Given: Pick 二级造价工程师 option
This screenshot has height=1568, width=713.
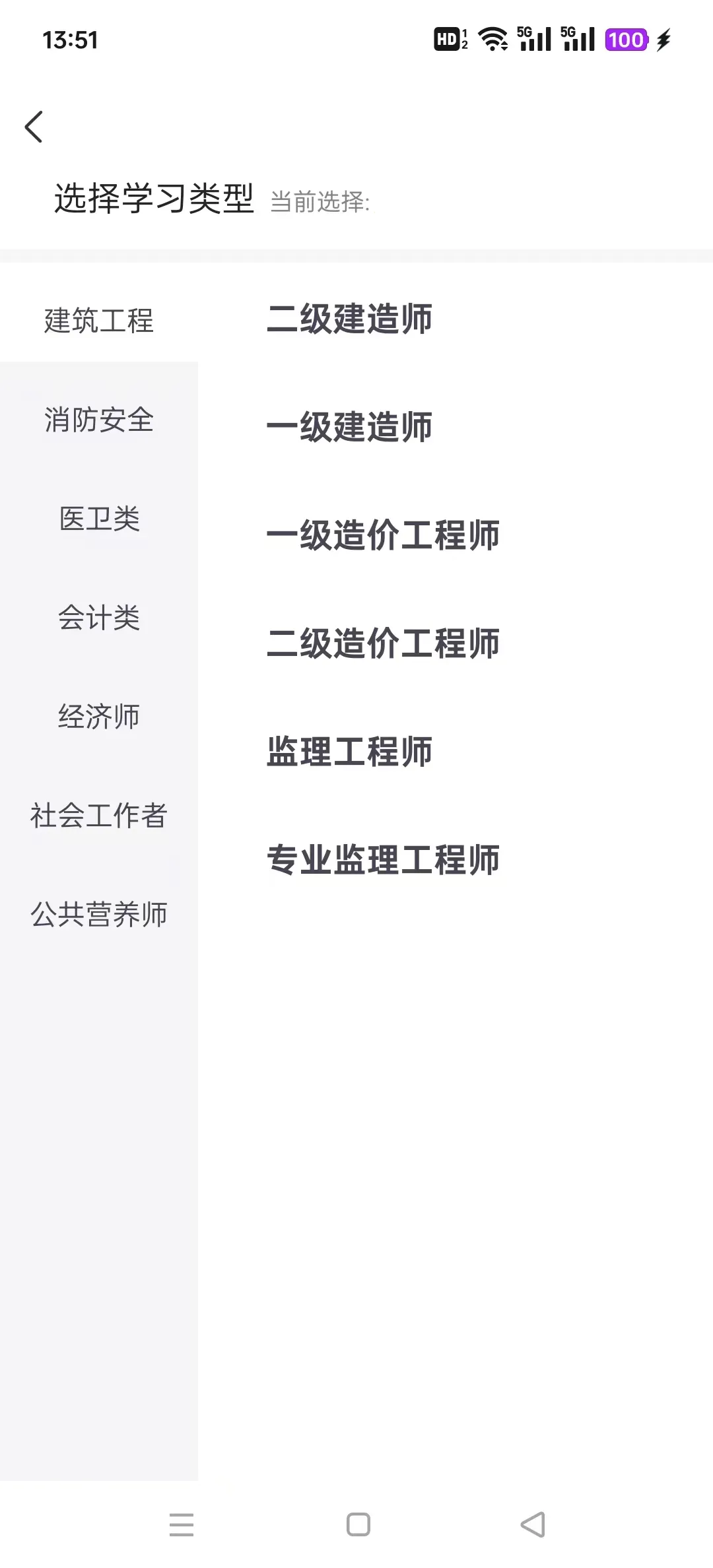Looking at the screenshot, I should [x=383, y=643].
